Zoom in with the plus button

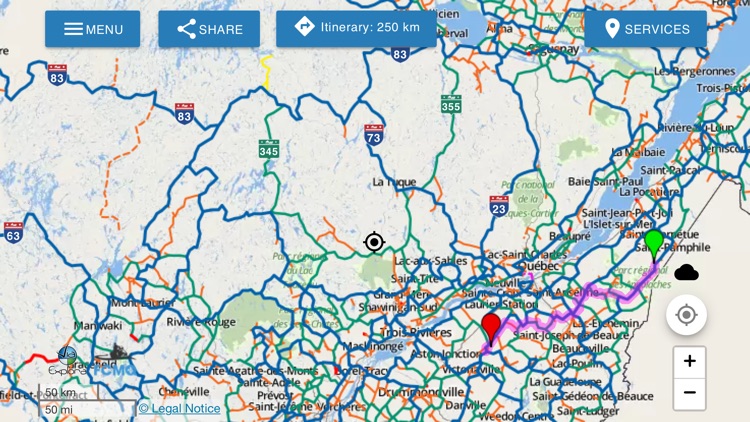click(x=689, y=362)
